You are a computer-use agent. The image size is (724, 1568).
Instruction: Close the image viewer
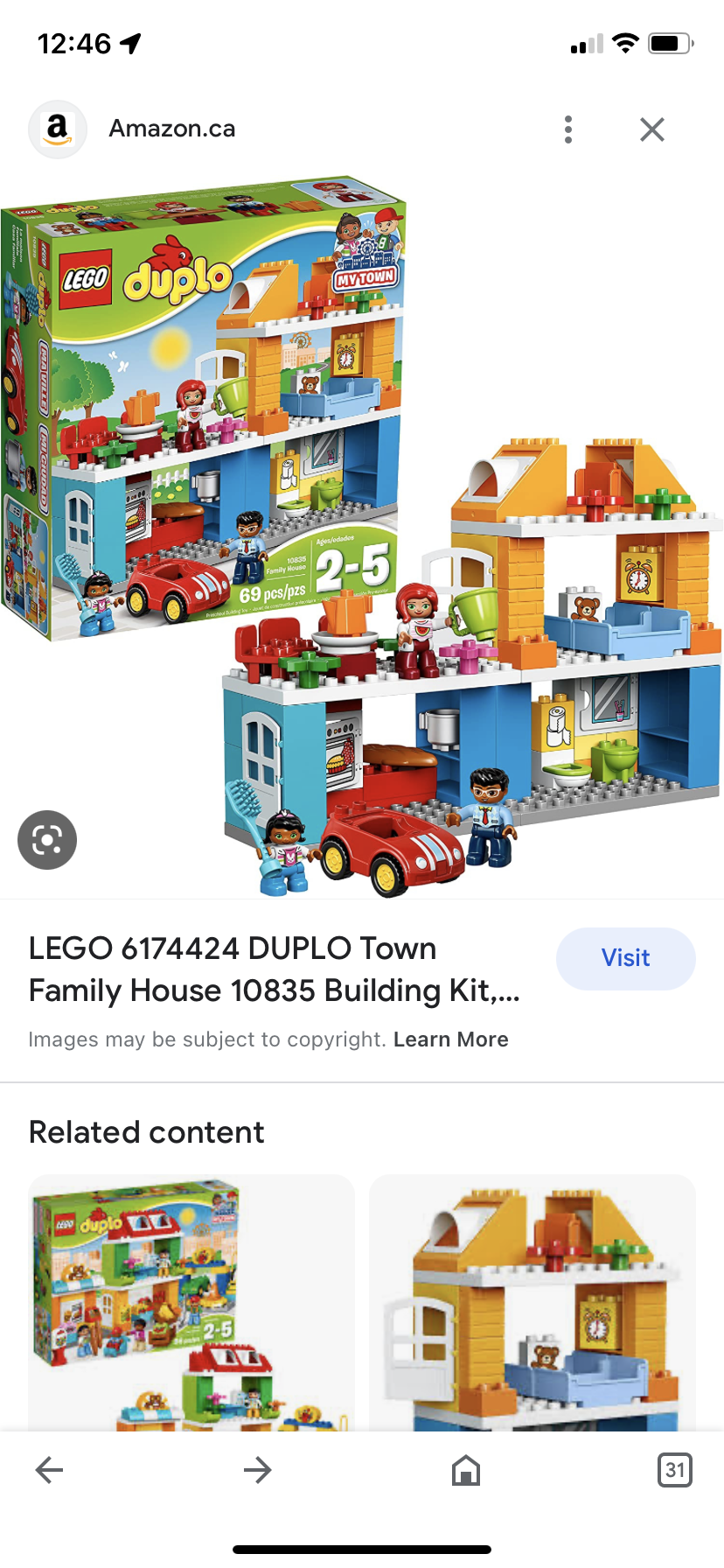tap(652, 129)
